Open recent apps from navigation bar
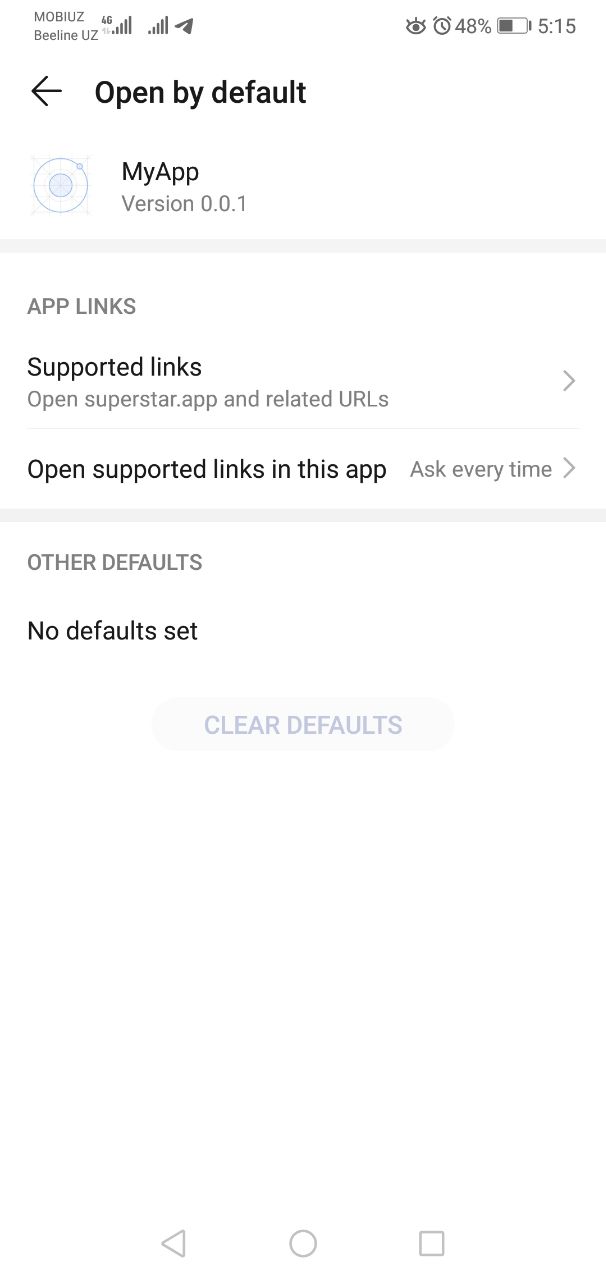The width and height of the screenshot is (606, 1280). point(431,1243)
